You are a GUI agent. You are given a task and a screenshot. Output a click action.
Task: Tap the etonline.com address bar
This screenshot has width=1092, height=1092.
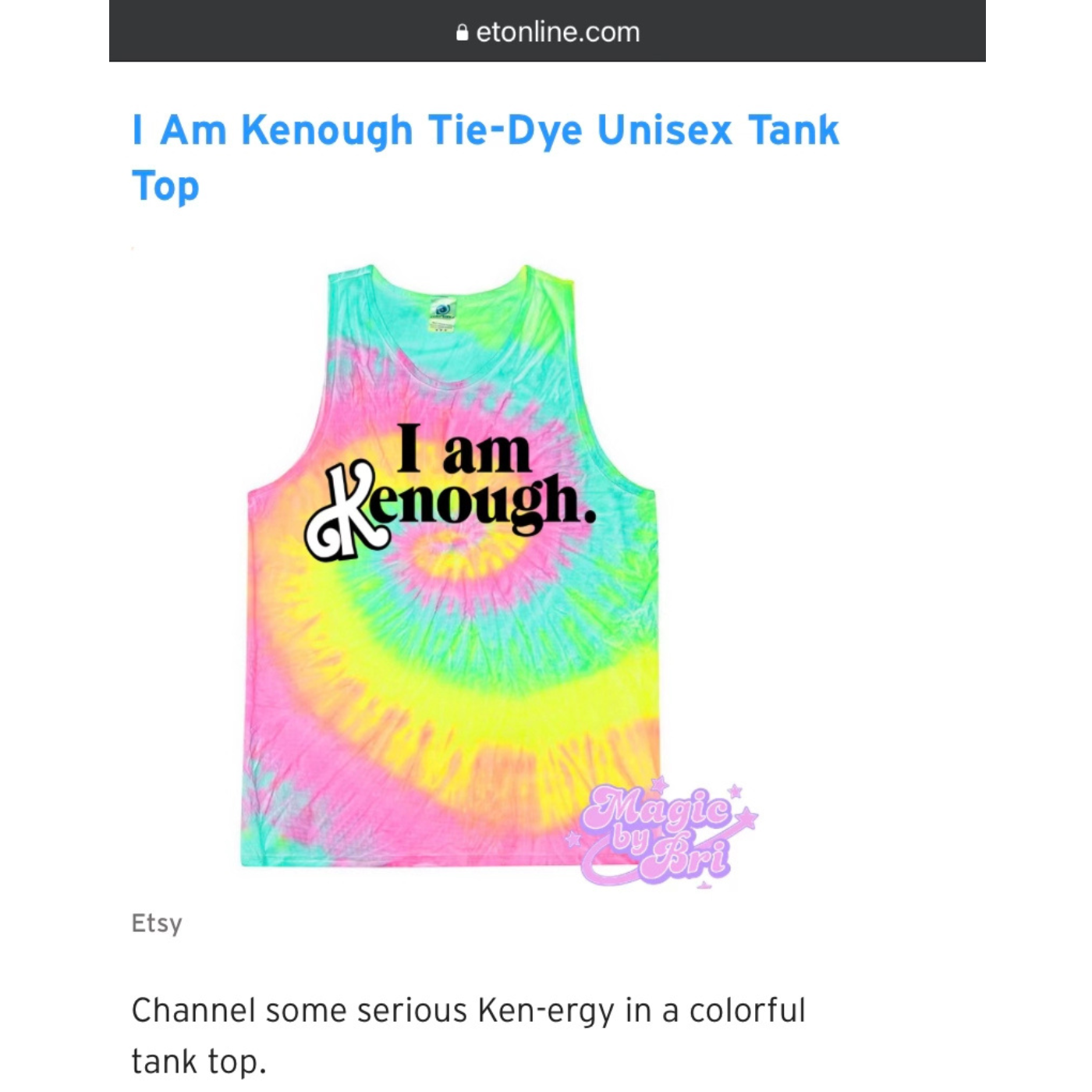point(548,32)
